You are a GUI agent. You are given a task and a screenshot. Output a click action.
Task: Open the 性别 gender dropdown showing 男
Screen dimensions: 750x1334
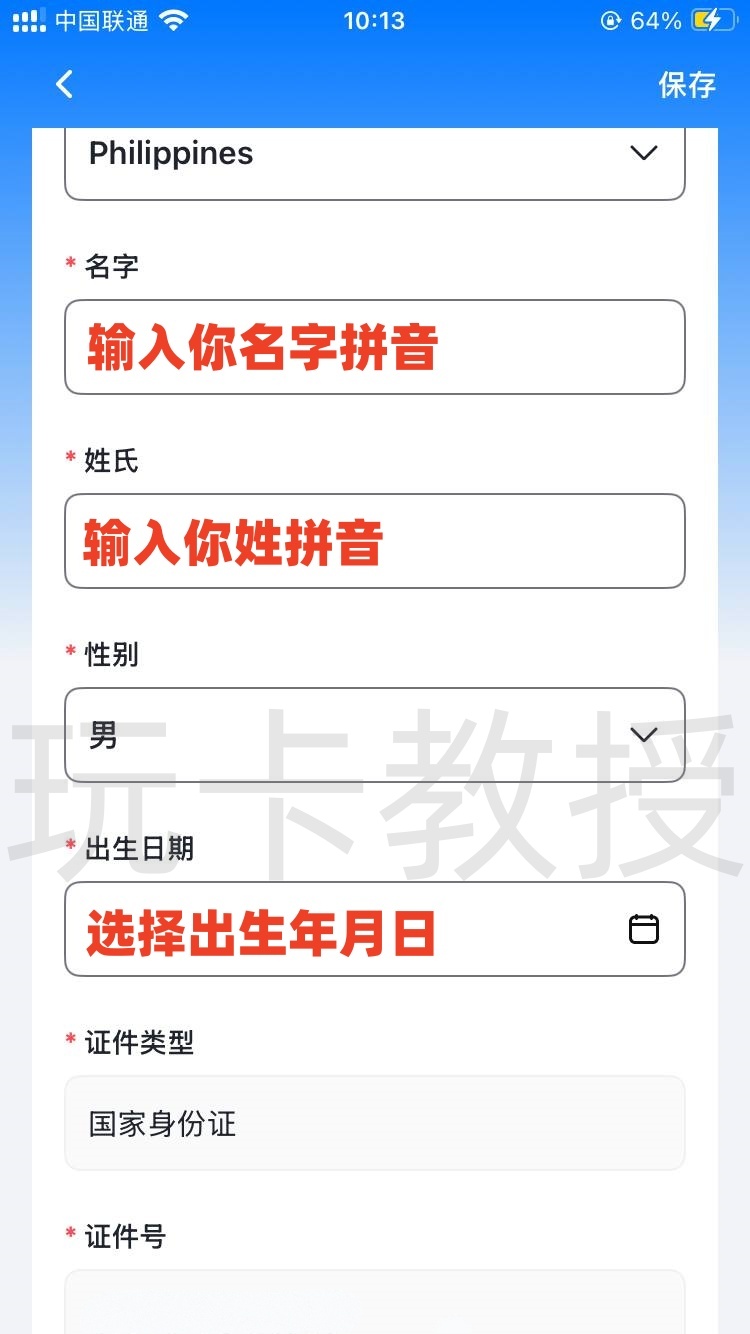[375, 734]
